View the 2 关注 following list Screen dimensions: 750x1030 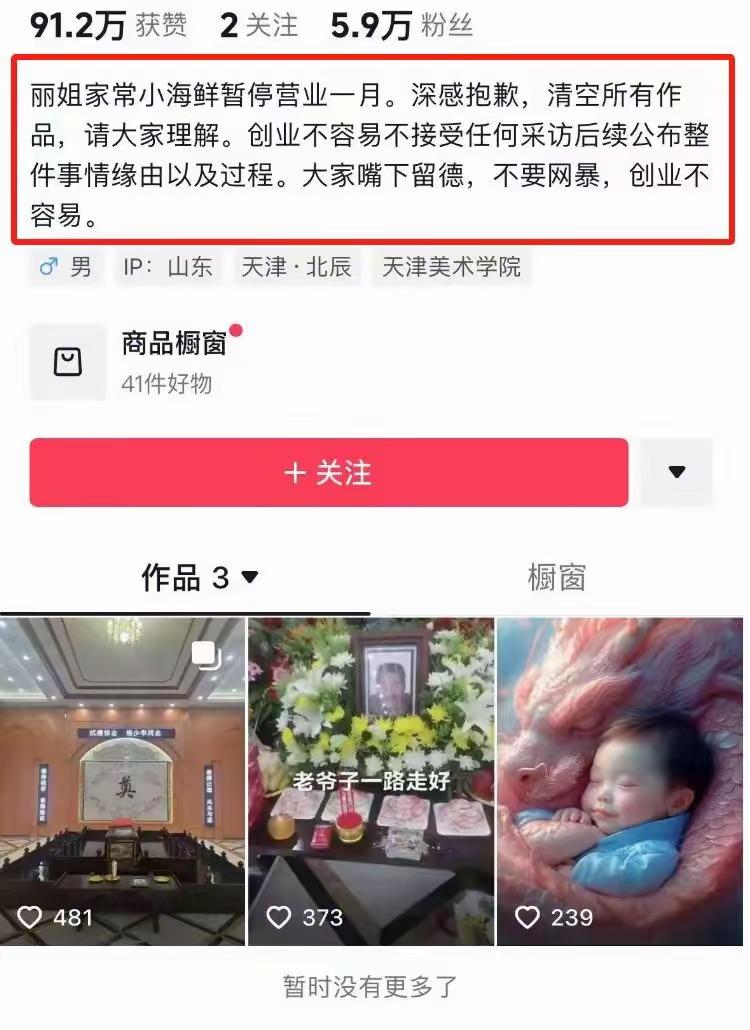(x=258, y=26)
